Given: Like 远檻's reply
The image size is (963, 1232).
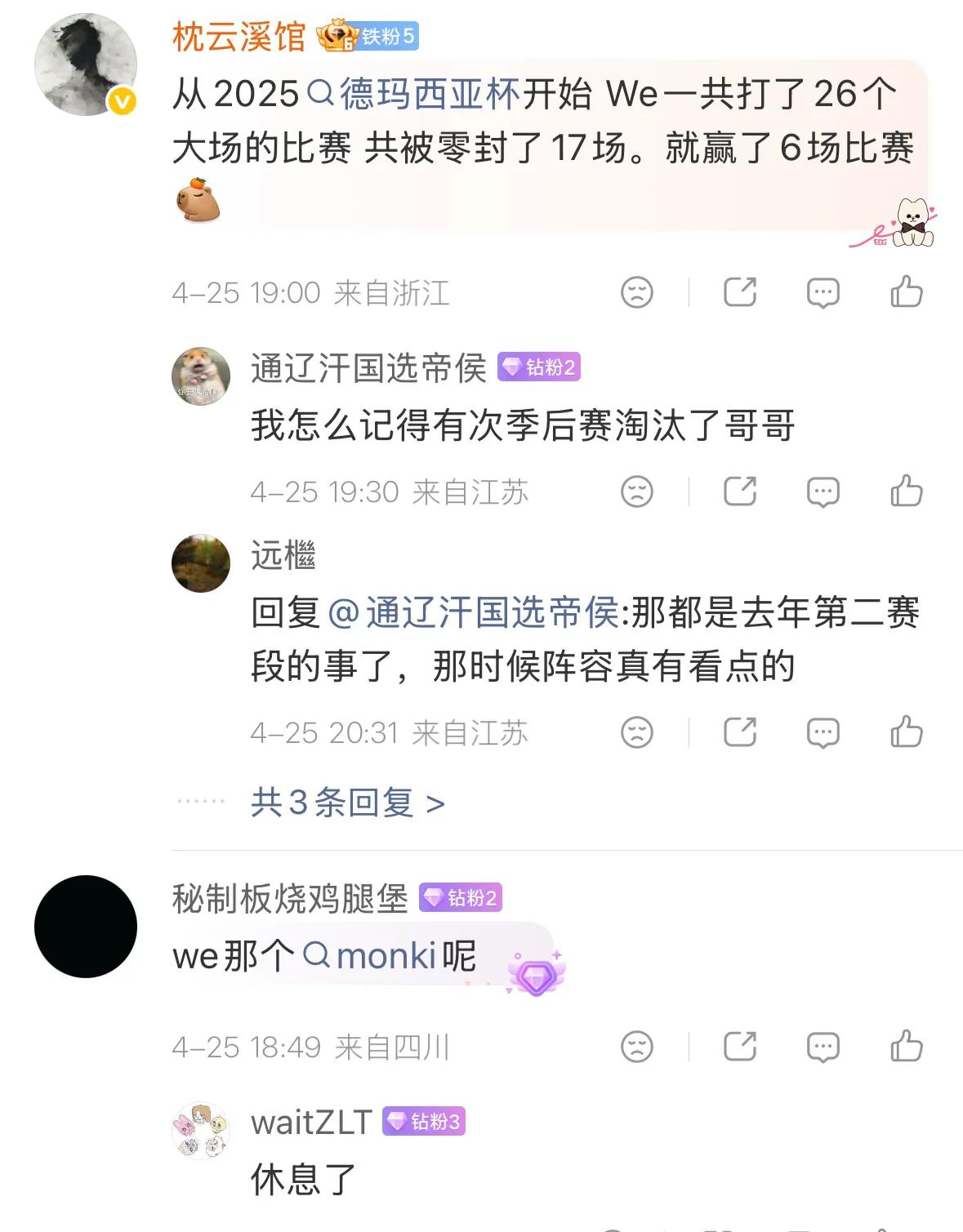Looking at the screenshot, I should tap(906, 732).
